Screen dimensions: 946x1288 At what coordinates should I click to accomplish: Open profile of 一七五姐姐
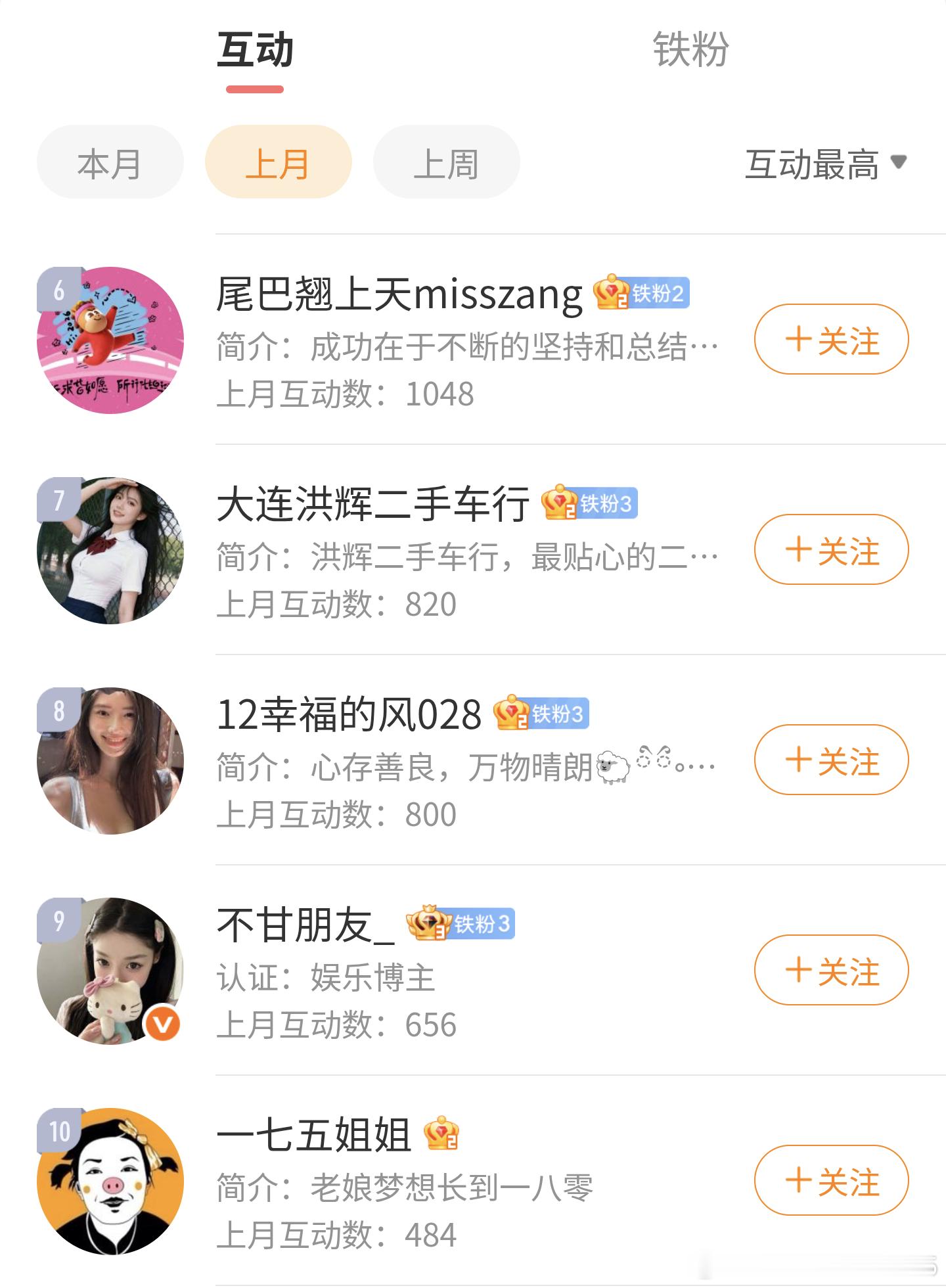point(110,1181)
